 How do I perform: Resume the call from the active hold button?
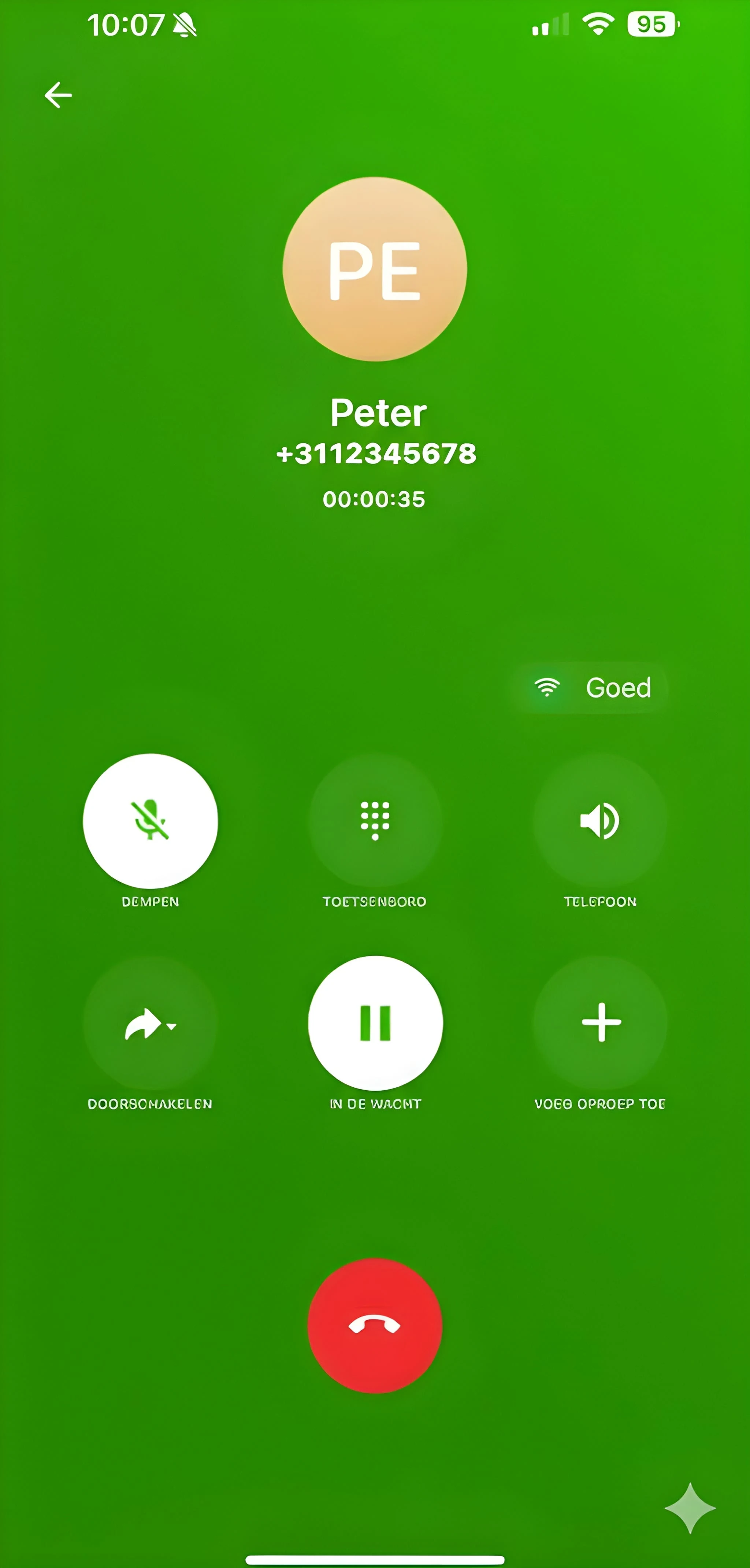(375, 1023)
